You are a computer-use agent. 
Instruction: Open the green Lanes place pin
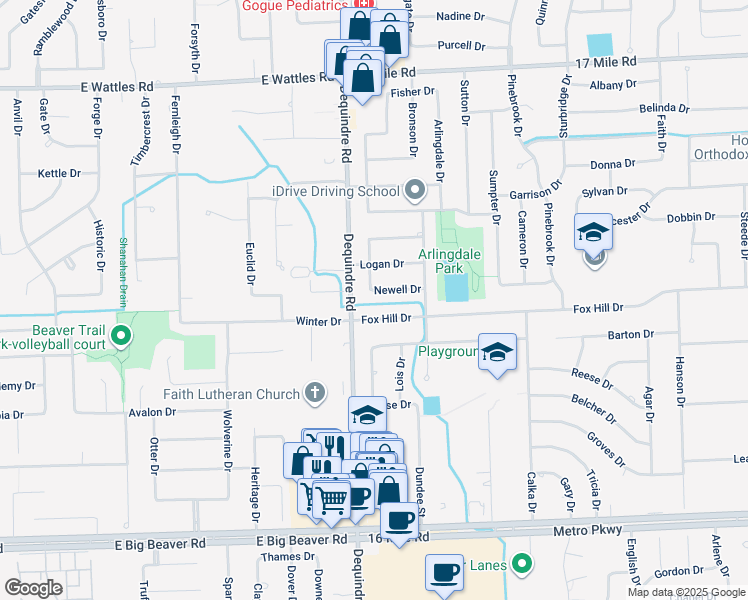click(520, 565)
